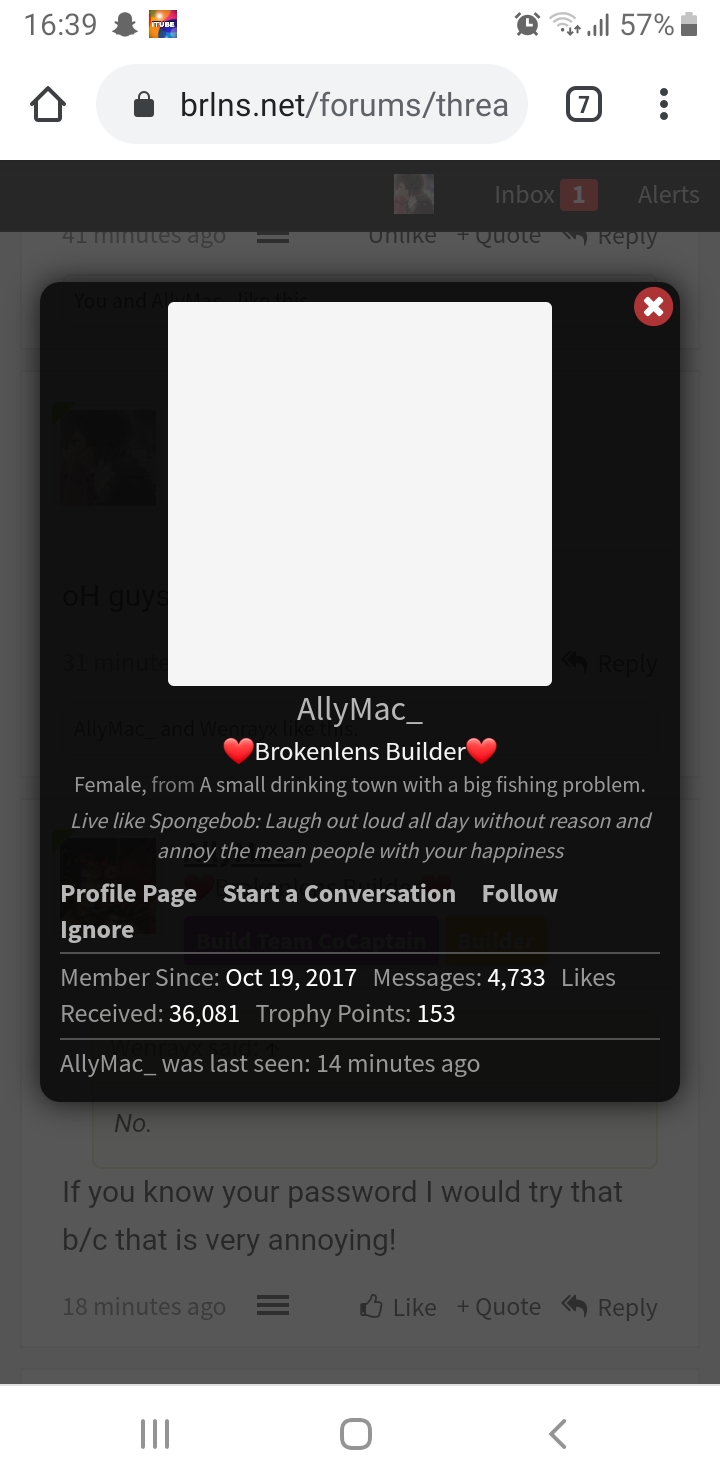The width and height of the screenshot is (720, 1480).
Task: Start a Conversation with AllyMac_
Action: coord(339,894)
